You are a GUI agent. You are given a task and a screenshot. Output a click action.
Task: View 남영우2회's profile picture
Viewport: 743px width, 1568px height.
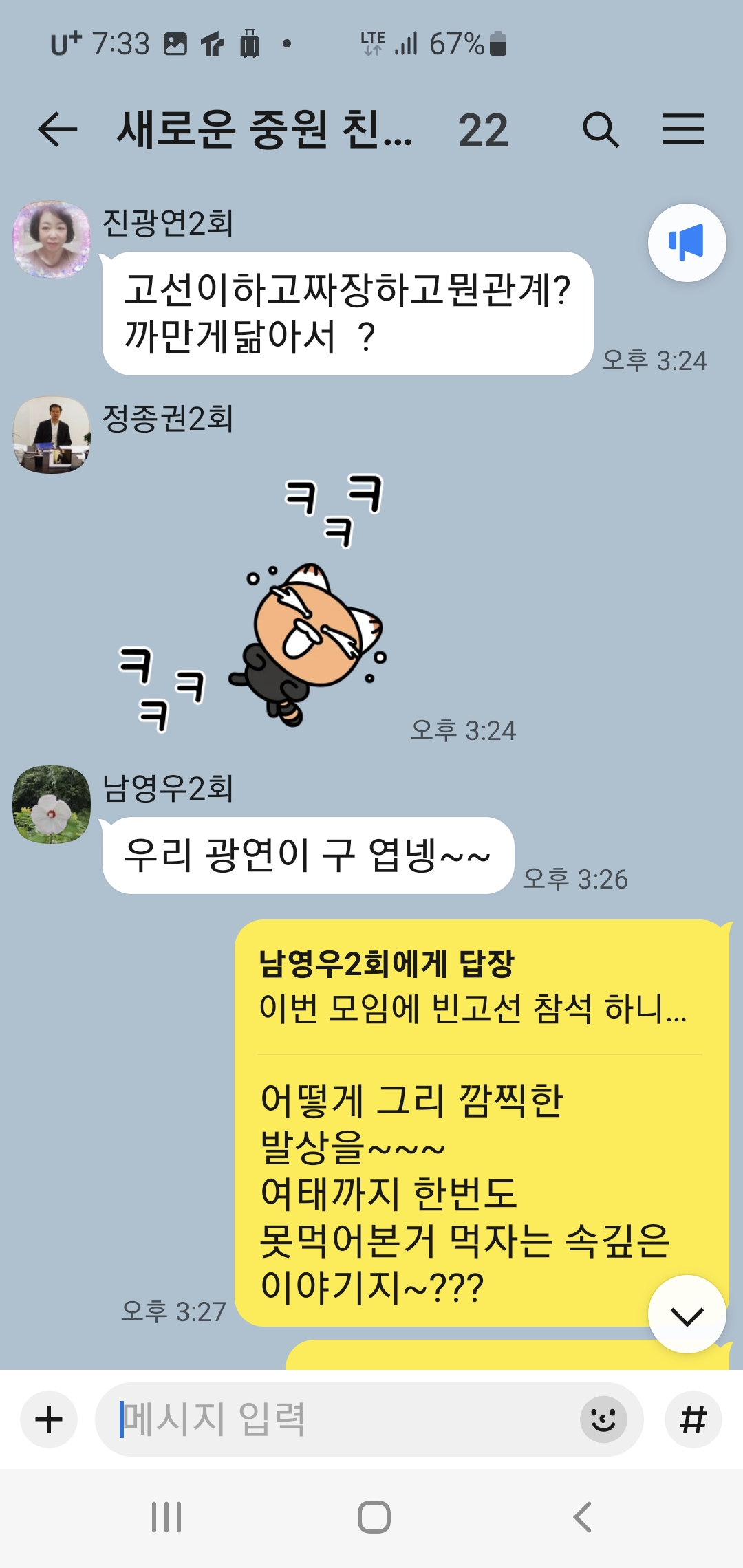(x=52, y=805)
